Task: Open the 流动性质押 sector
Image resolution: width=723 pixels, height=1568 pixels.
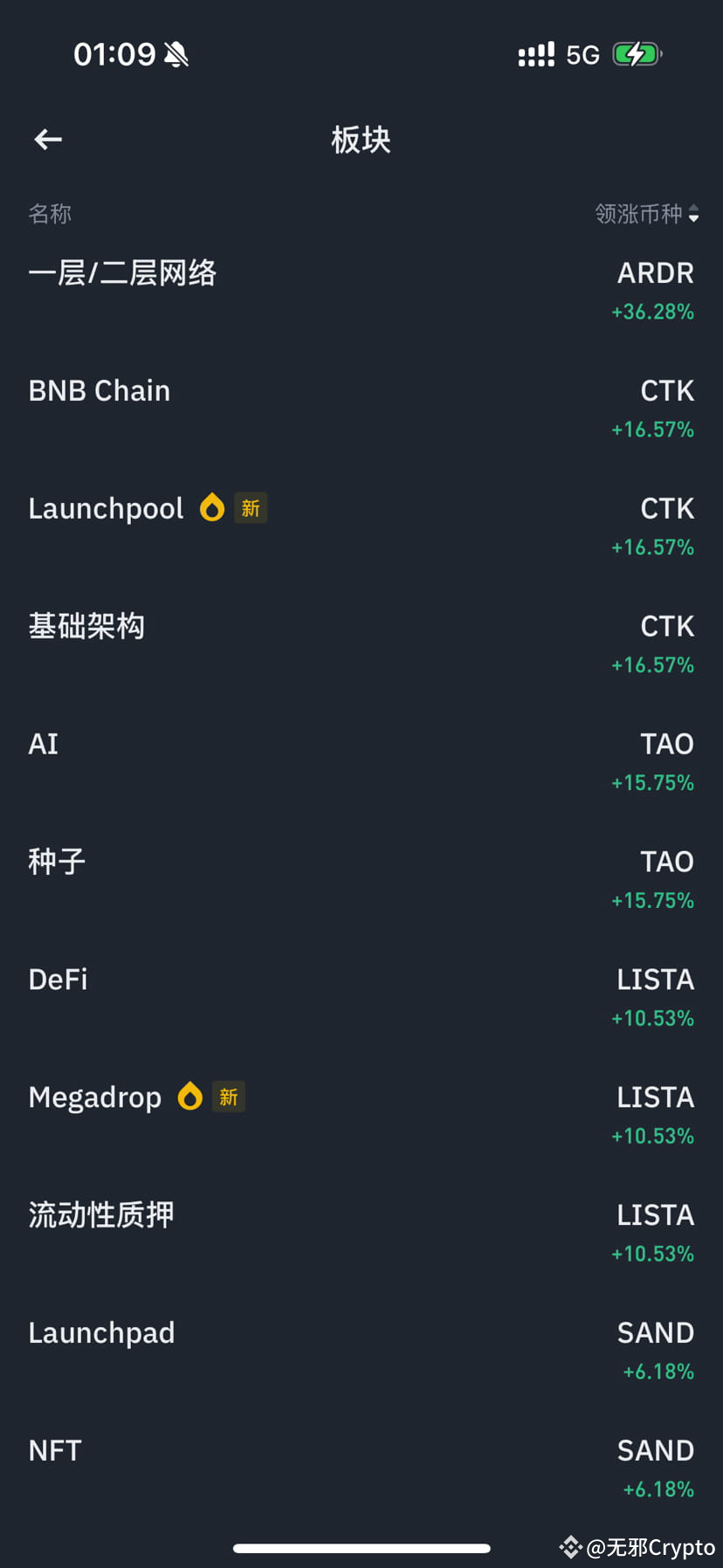Action: click(x=100, y=1214)
